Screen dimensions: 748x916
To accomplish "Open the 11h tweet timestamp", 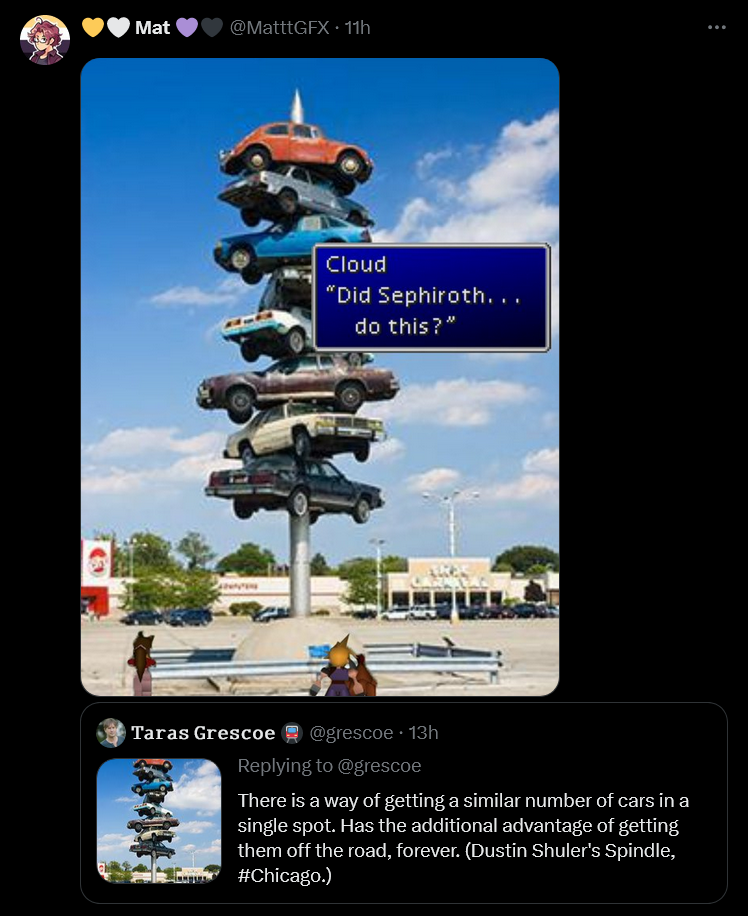I will (x=357, y=28).
